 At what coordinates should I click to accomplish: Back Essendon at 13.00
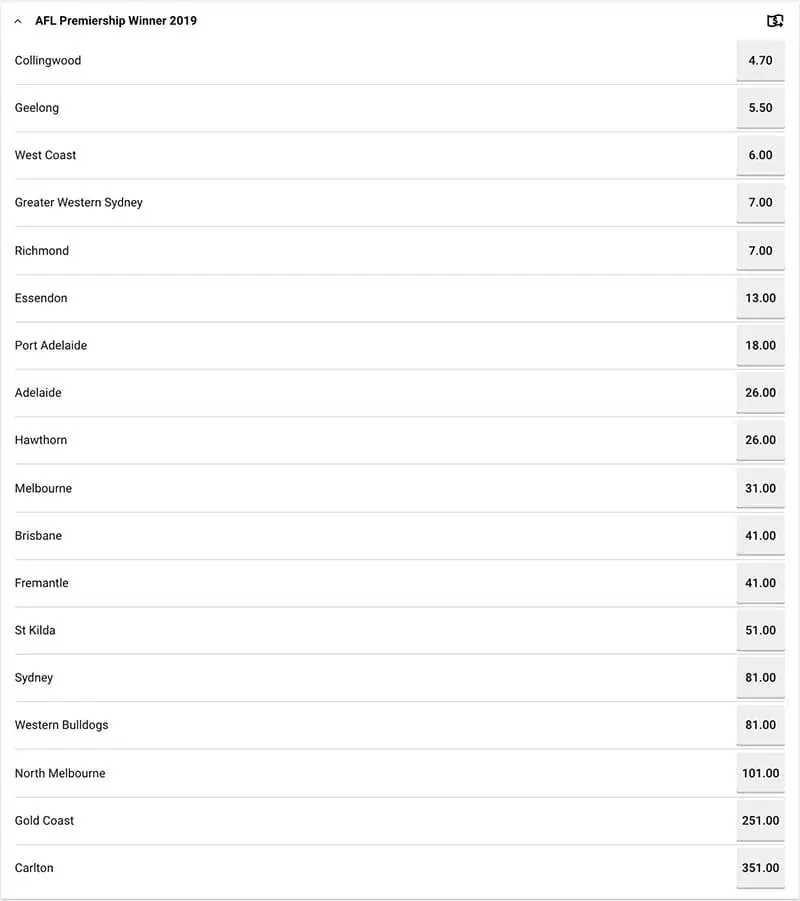point(760,298)
